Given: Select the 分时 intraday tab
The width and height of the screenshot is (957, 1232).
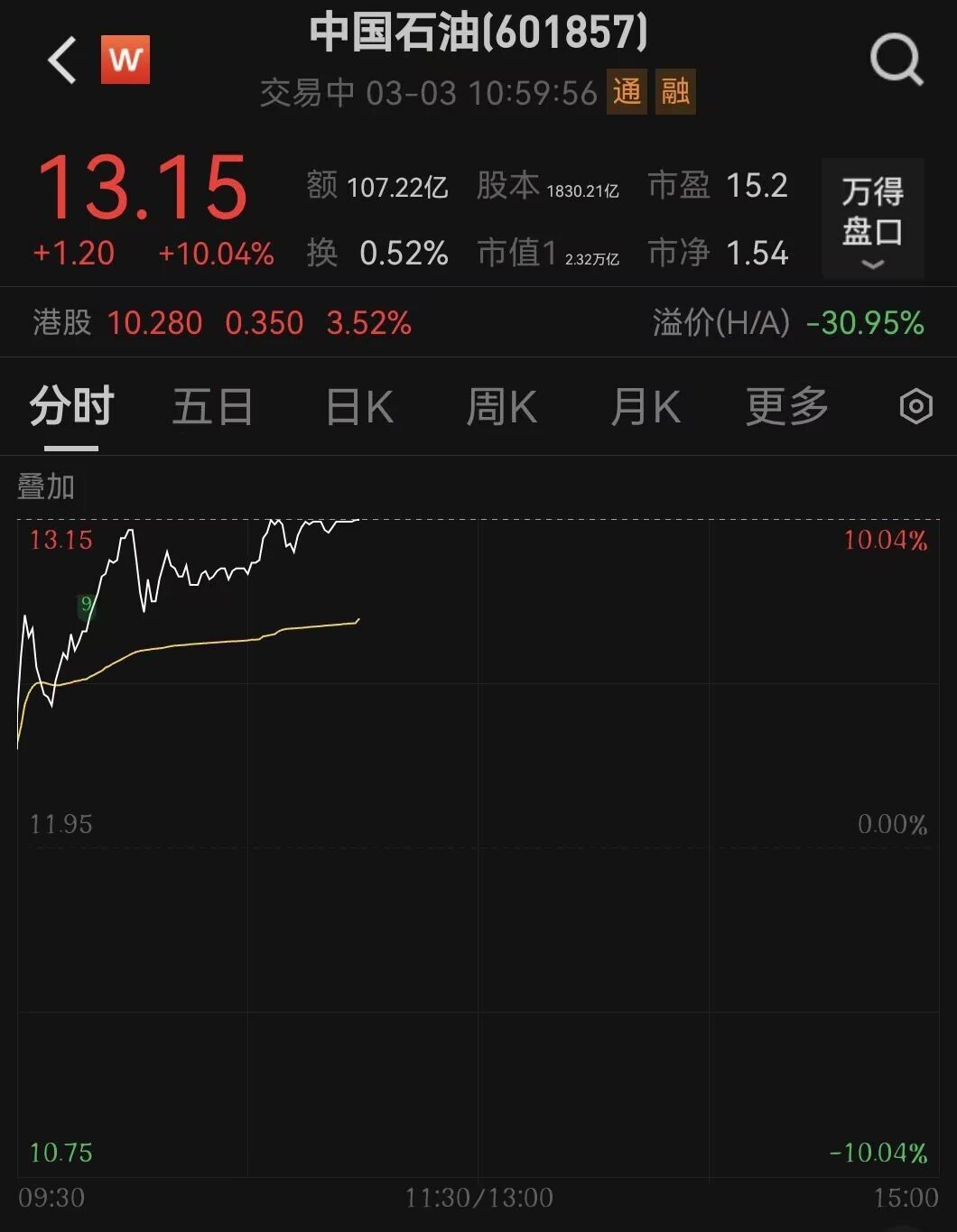Looking at the screenshot, I should point(71,407).
